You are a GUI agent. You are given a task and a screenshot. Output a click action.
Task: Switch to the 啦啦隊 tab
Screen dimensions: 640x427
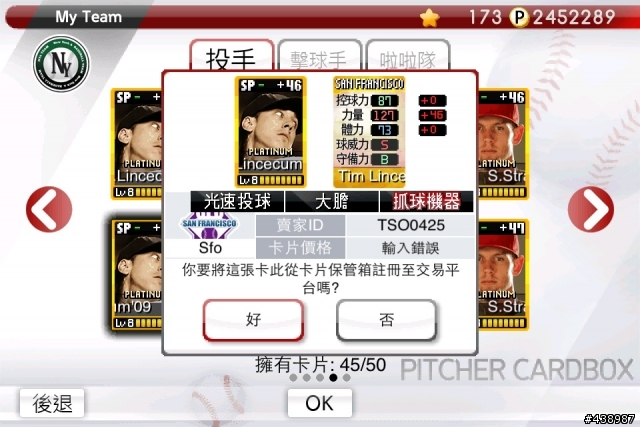407,58
